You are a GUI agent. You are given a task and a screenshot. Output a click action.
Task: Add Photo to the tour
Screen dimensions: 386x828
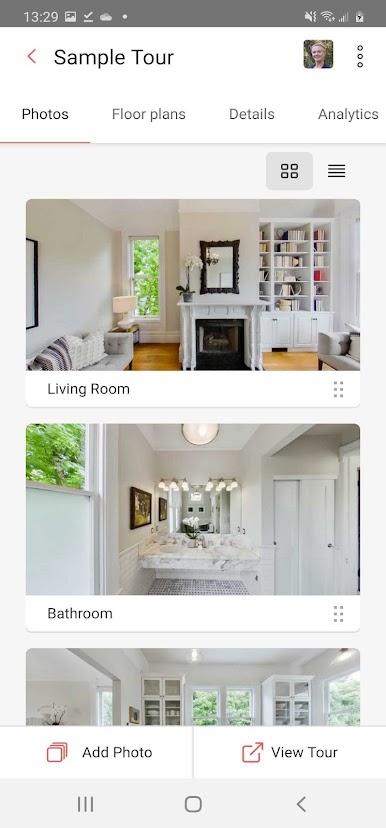click(97, 752)
